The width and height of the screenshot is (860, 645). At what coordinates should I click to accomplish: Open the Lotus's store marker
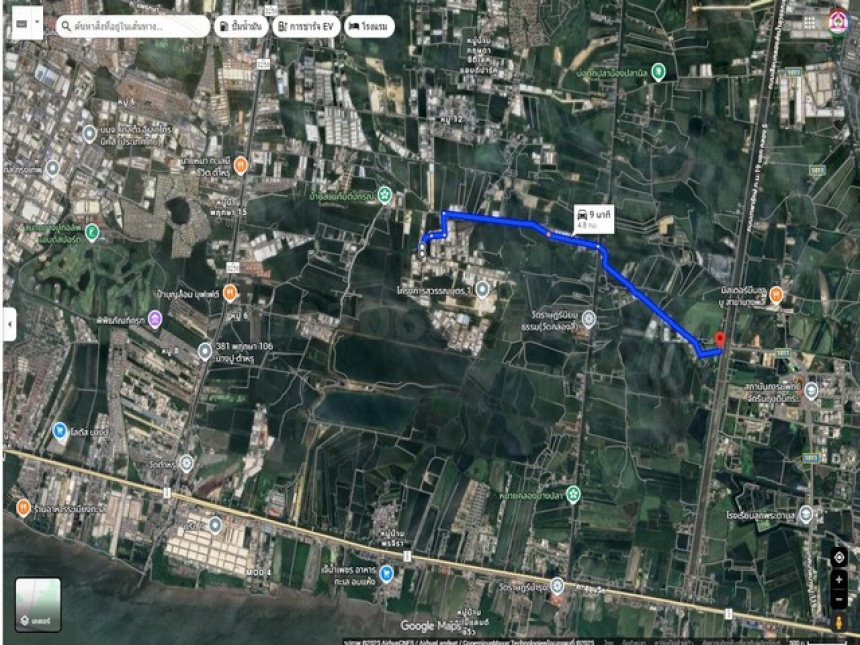(x=60, y=430)
